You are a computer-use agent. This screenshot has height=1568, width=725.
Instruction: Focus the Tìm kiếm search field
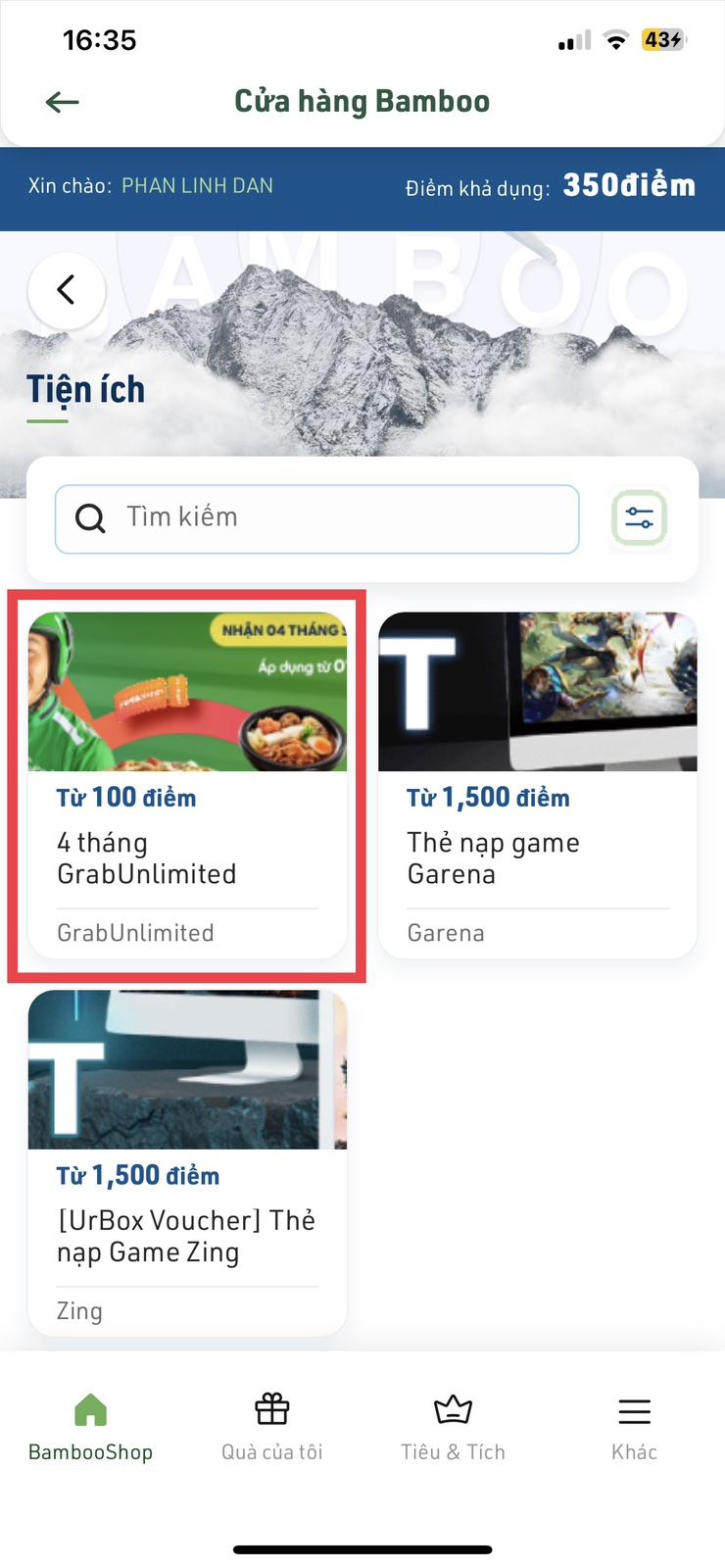(x=316, y=518)
